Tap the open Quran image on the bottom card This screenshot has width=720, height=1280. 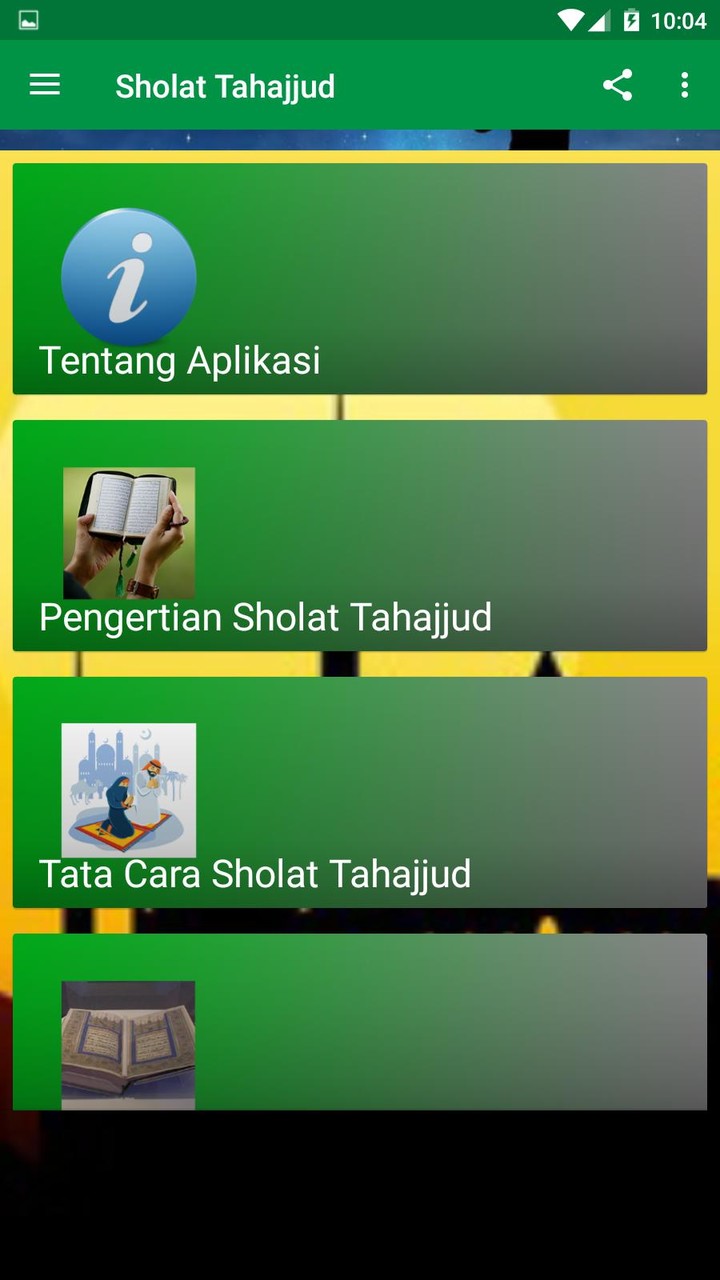coord(128,1044)
